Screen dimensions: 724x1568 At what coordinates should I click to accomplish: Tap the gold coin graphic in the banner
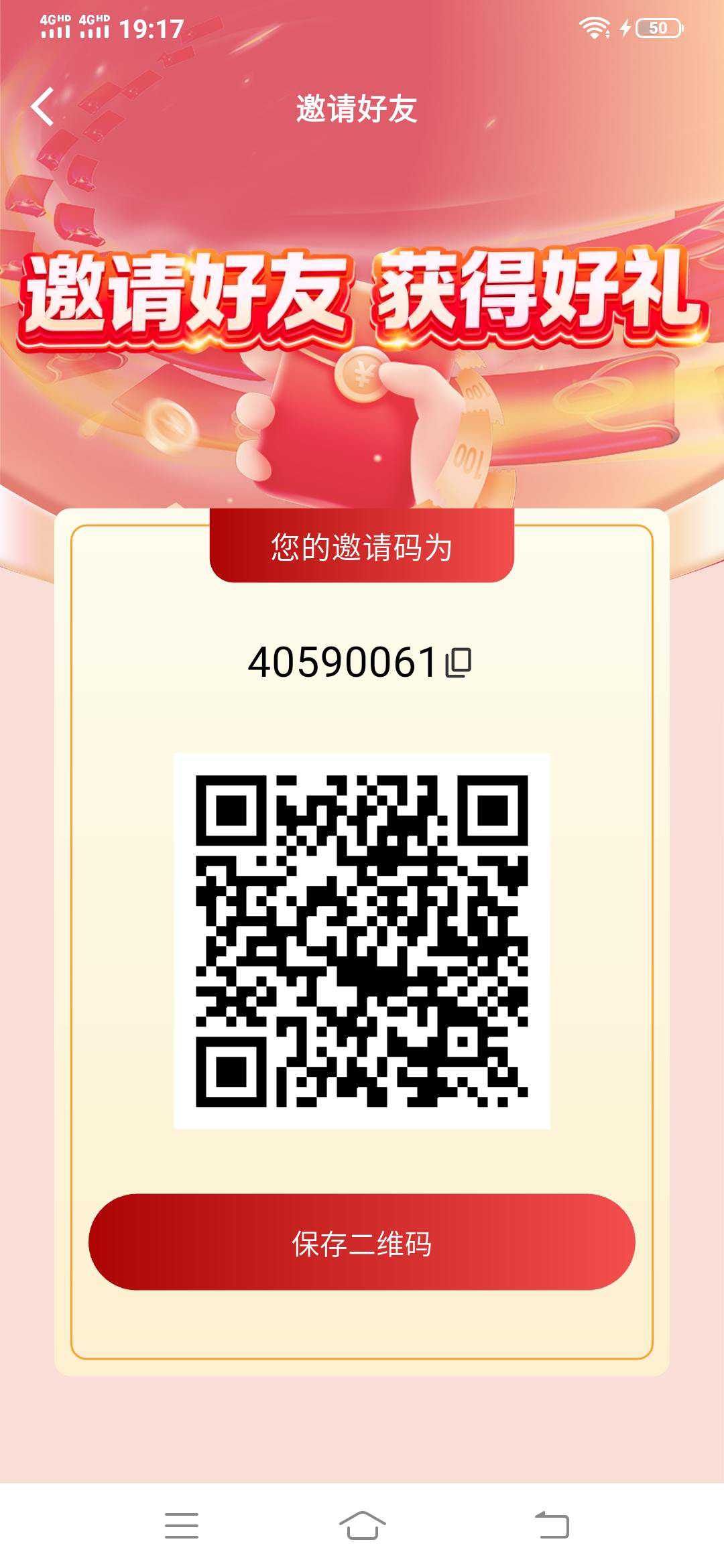tap(361, 373)
